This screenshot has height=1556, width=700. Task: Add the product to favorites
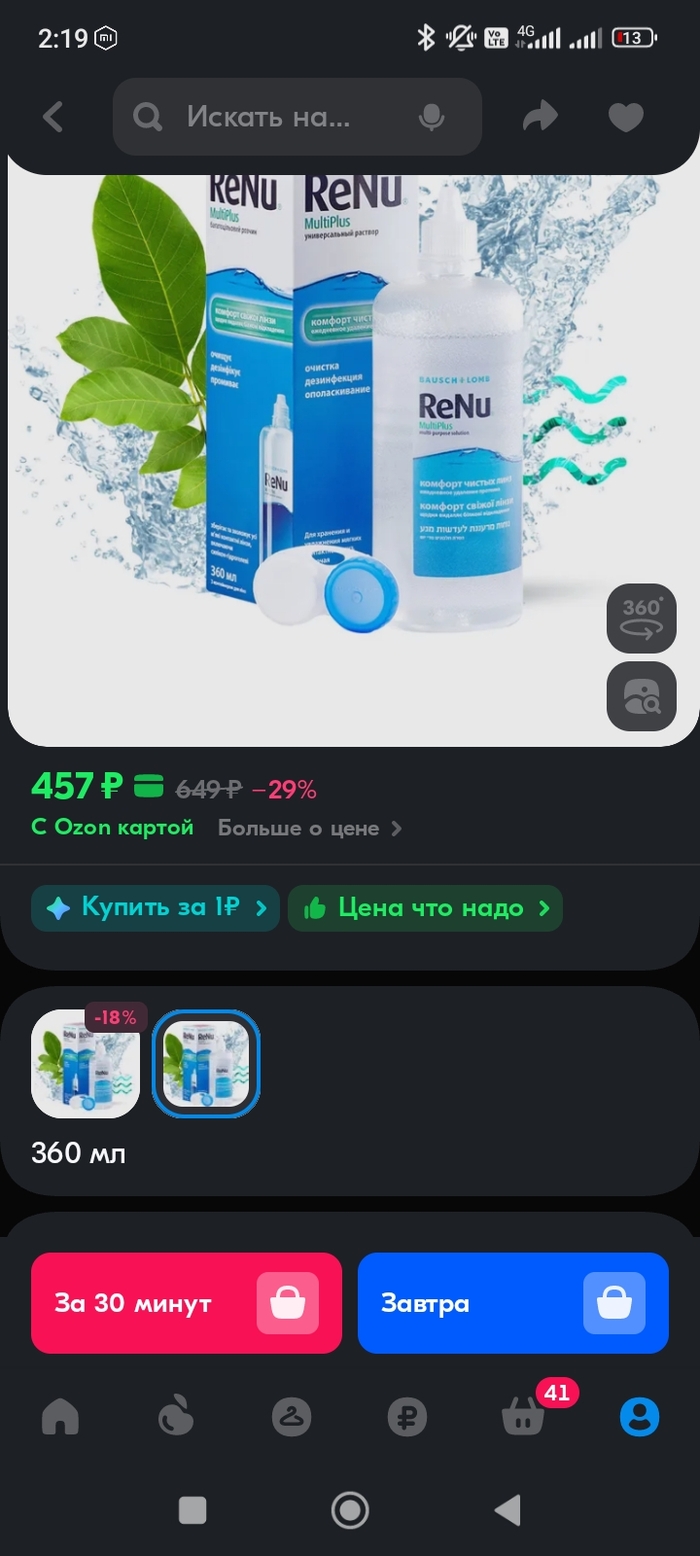pyautogui.click(x=626, y=117)
